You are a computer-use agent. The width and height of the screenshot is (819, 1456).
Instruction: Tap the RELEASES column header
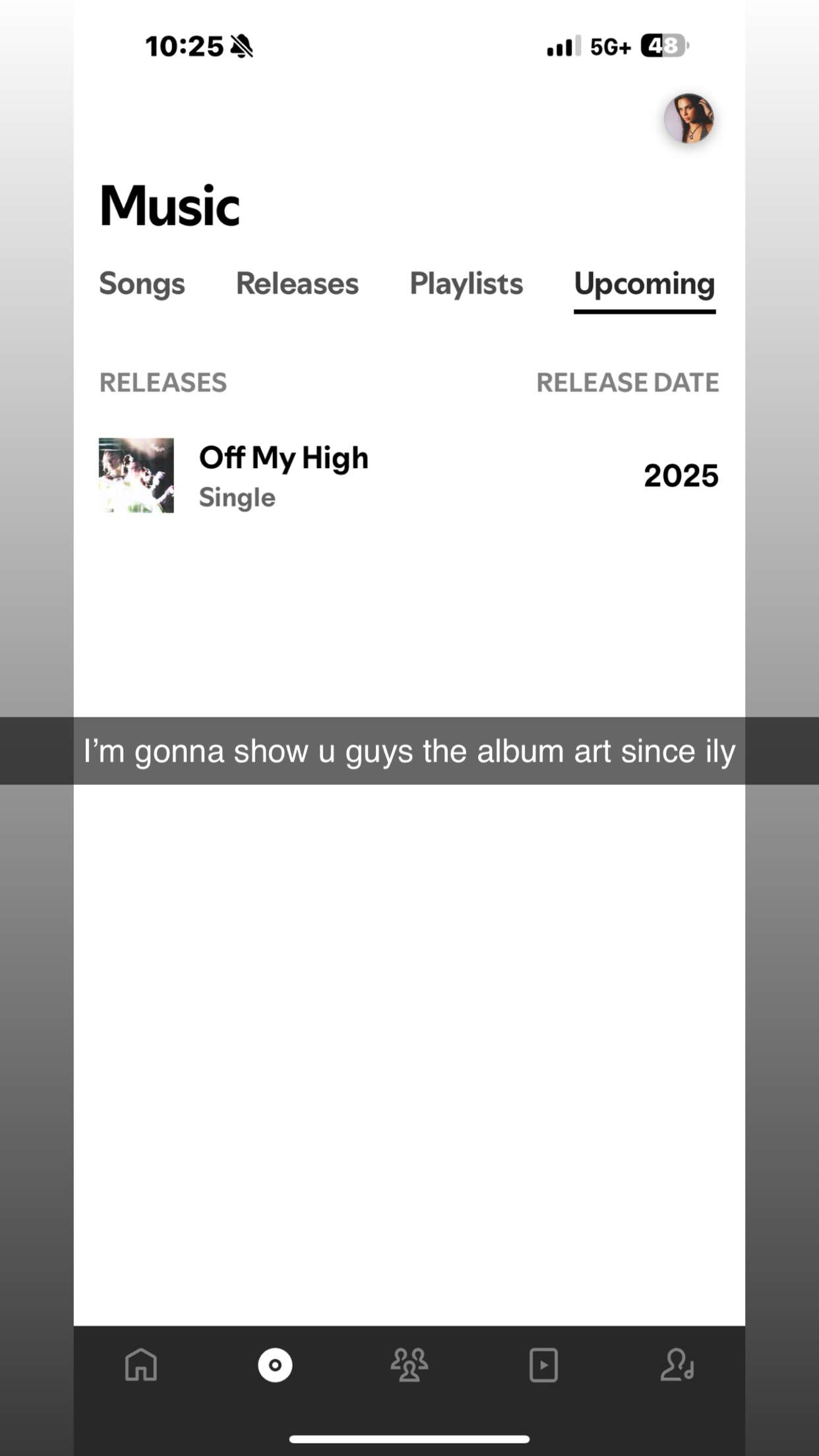163,382
